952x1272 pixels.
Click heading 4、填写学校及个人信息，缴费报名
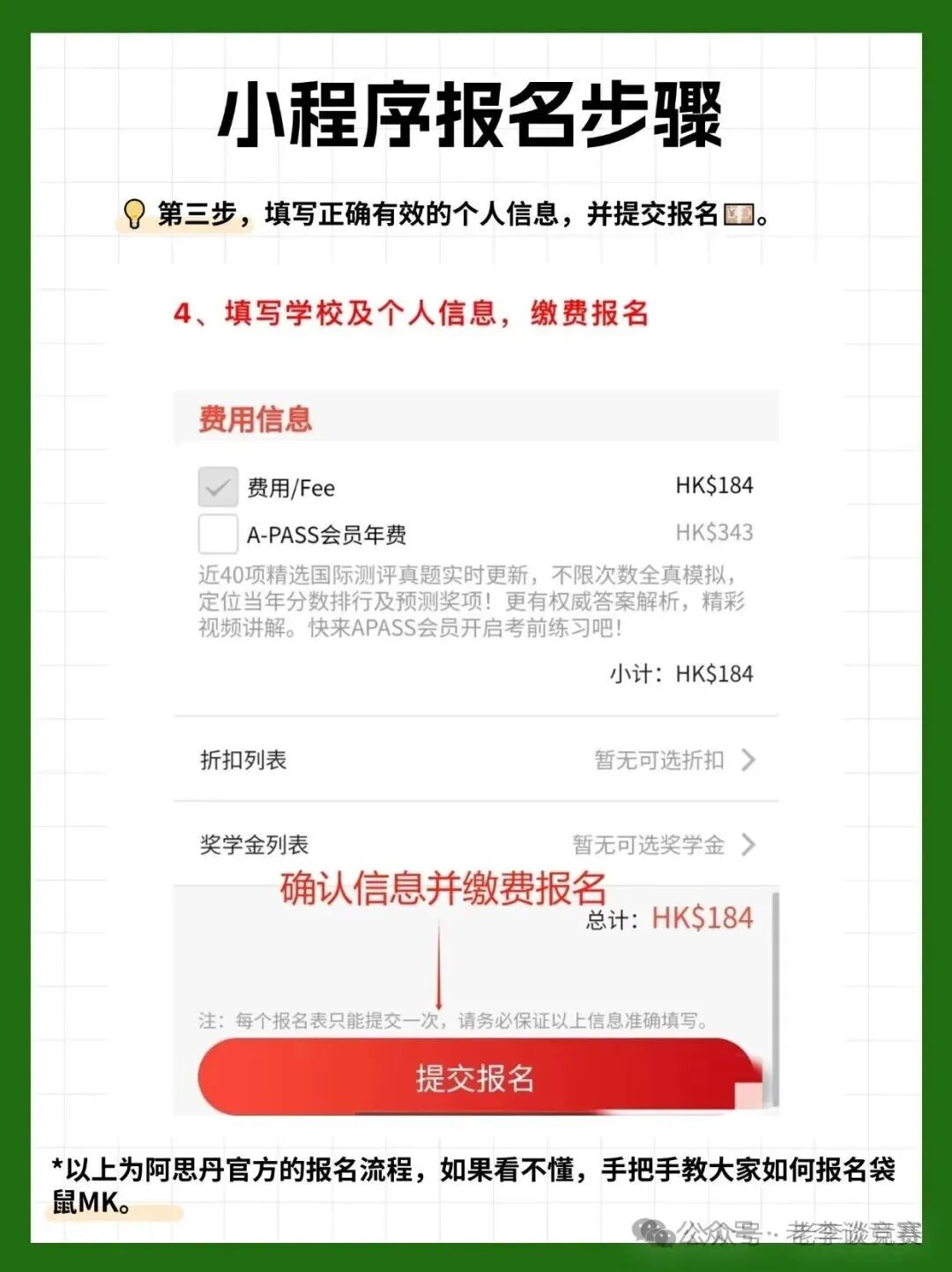point(414,312)
